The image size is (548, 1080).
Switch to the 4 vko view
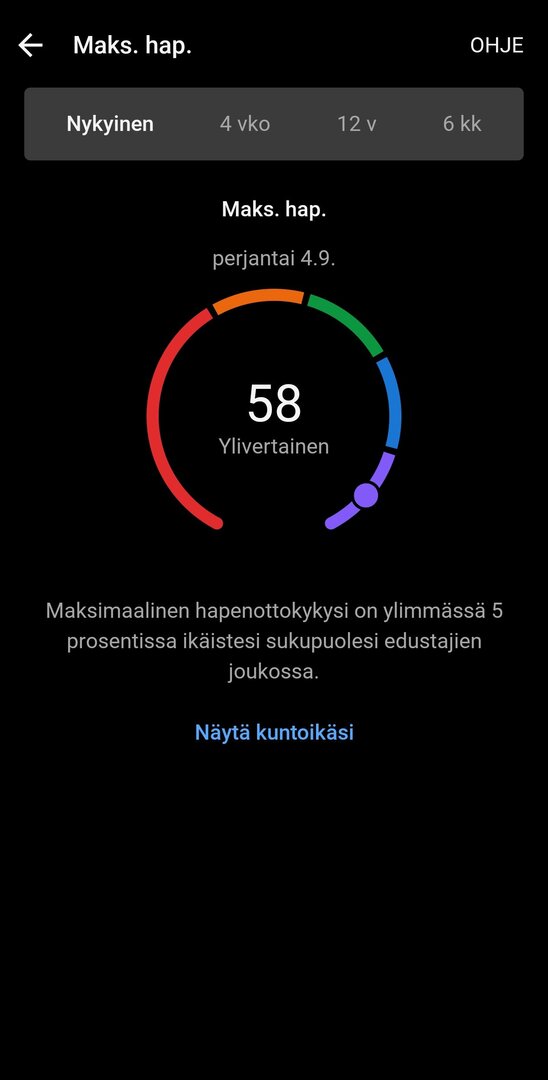click(x=245, y=124)
